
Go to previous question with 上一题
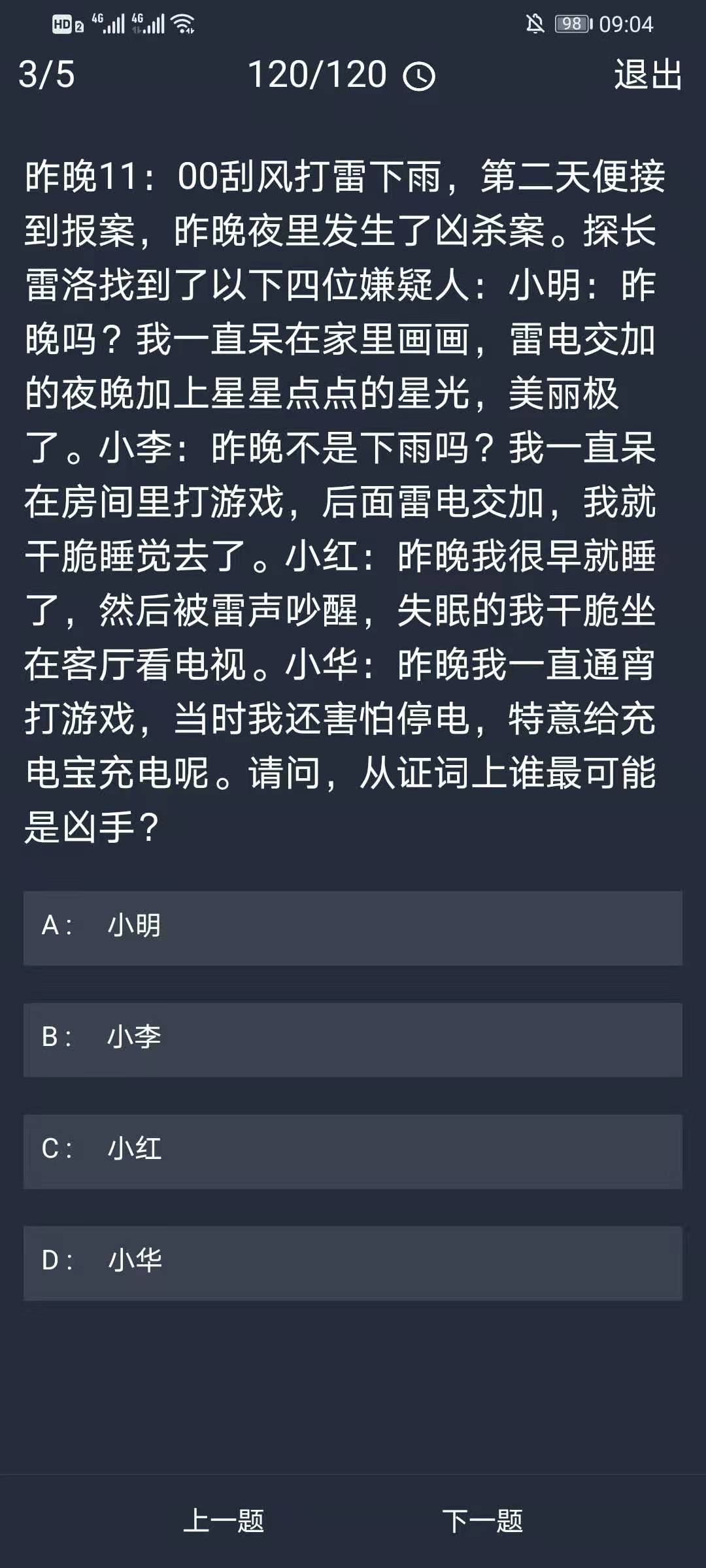click(224, 1521)
